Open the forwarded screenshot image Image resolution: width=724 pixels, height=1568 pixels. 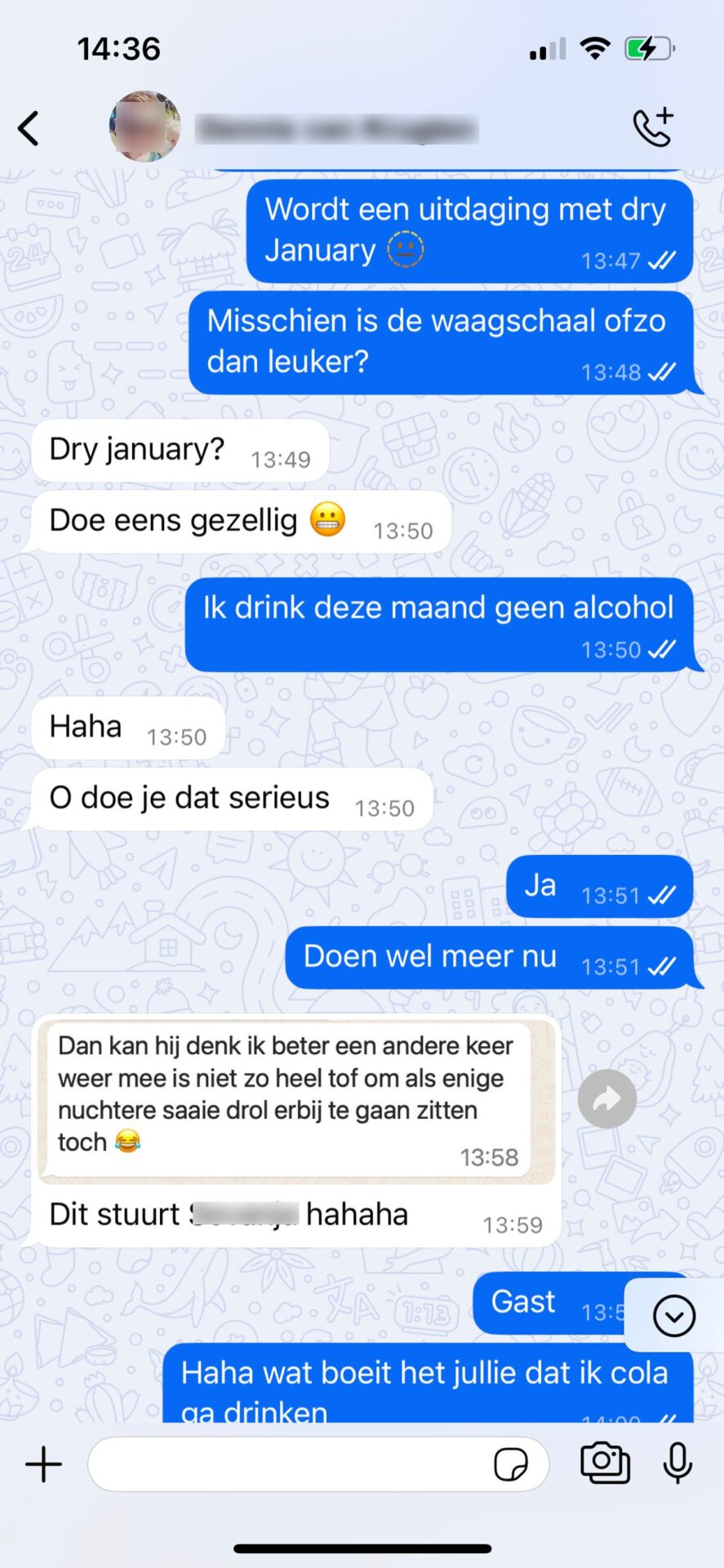pos(295,1099)
